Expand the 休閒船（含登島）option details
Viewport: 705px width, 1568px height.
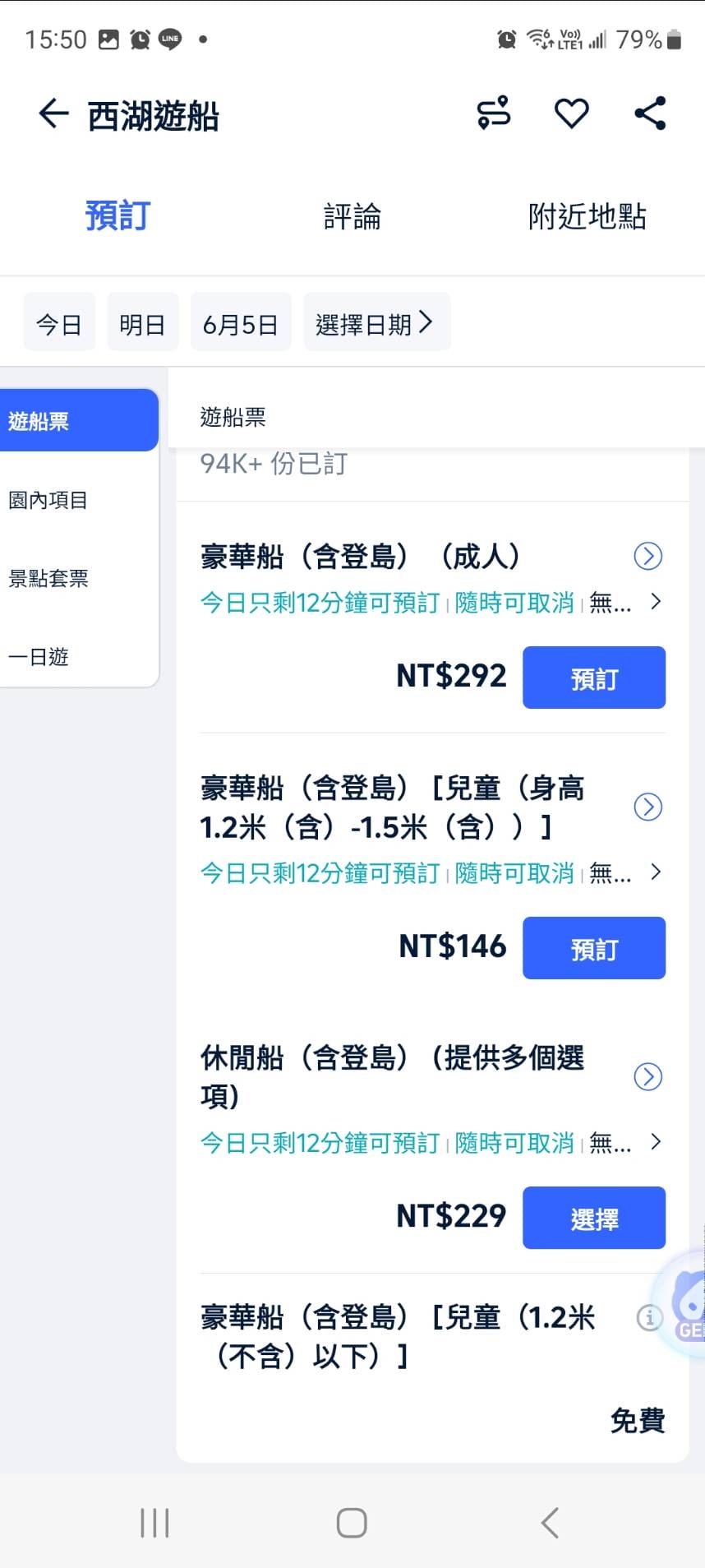pyautogui.click(x=648, y=1076)
